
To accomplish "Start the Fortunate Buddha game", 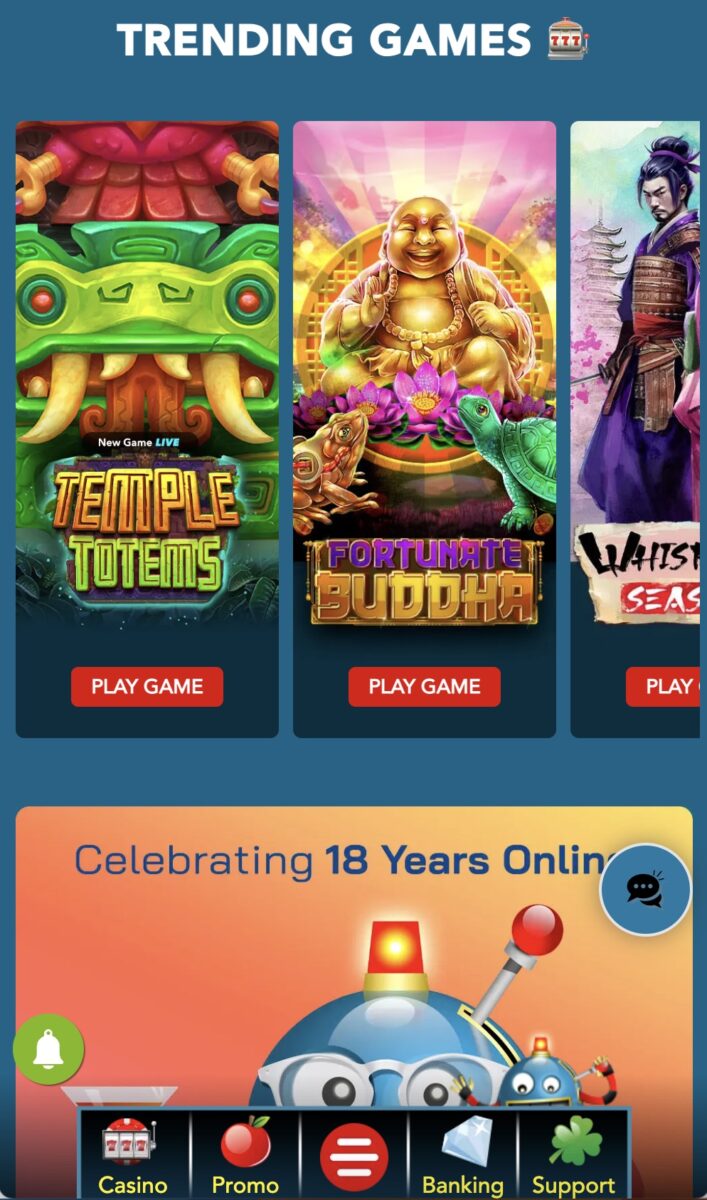I will [424, 687].
